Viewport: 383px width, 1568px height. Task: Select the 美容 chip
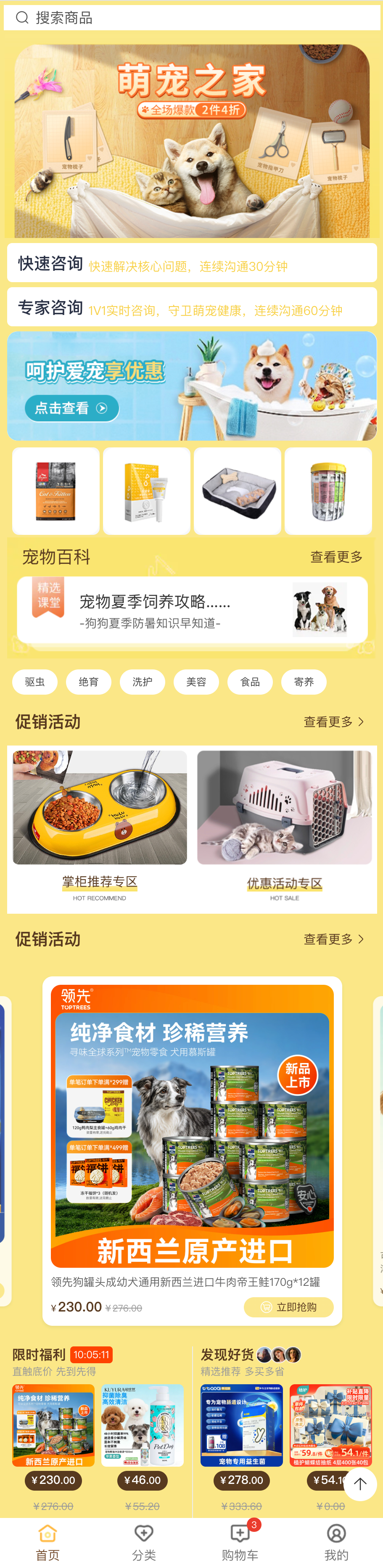tap(196, 682)
